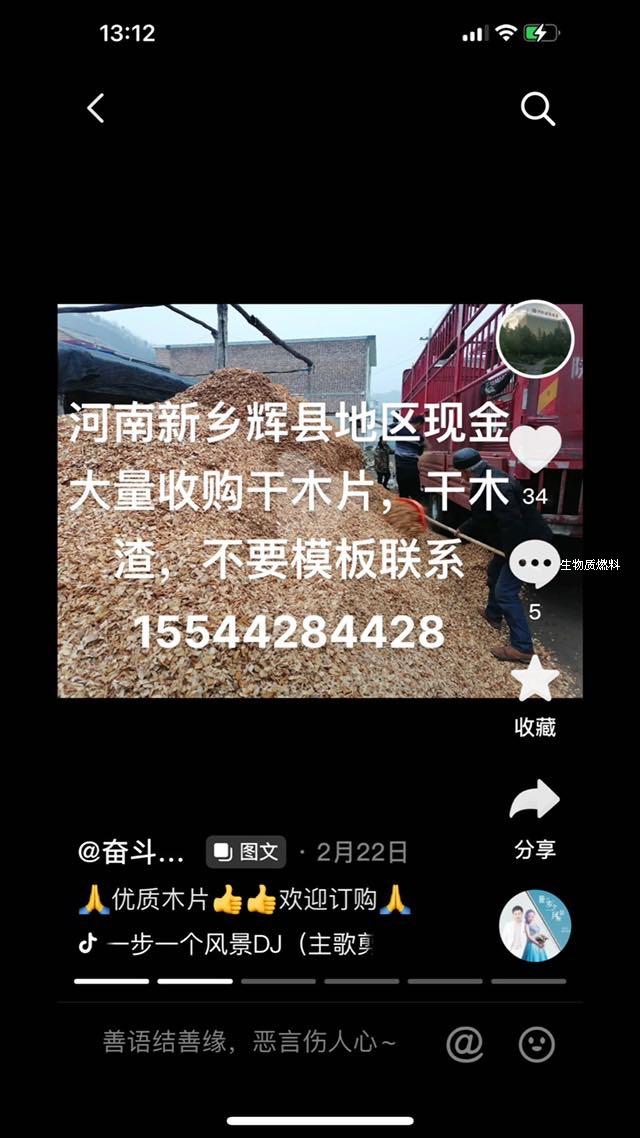
Task: Share the post with the 分享 arrow
Action: (535, 801)
